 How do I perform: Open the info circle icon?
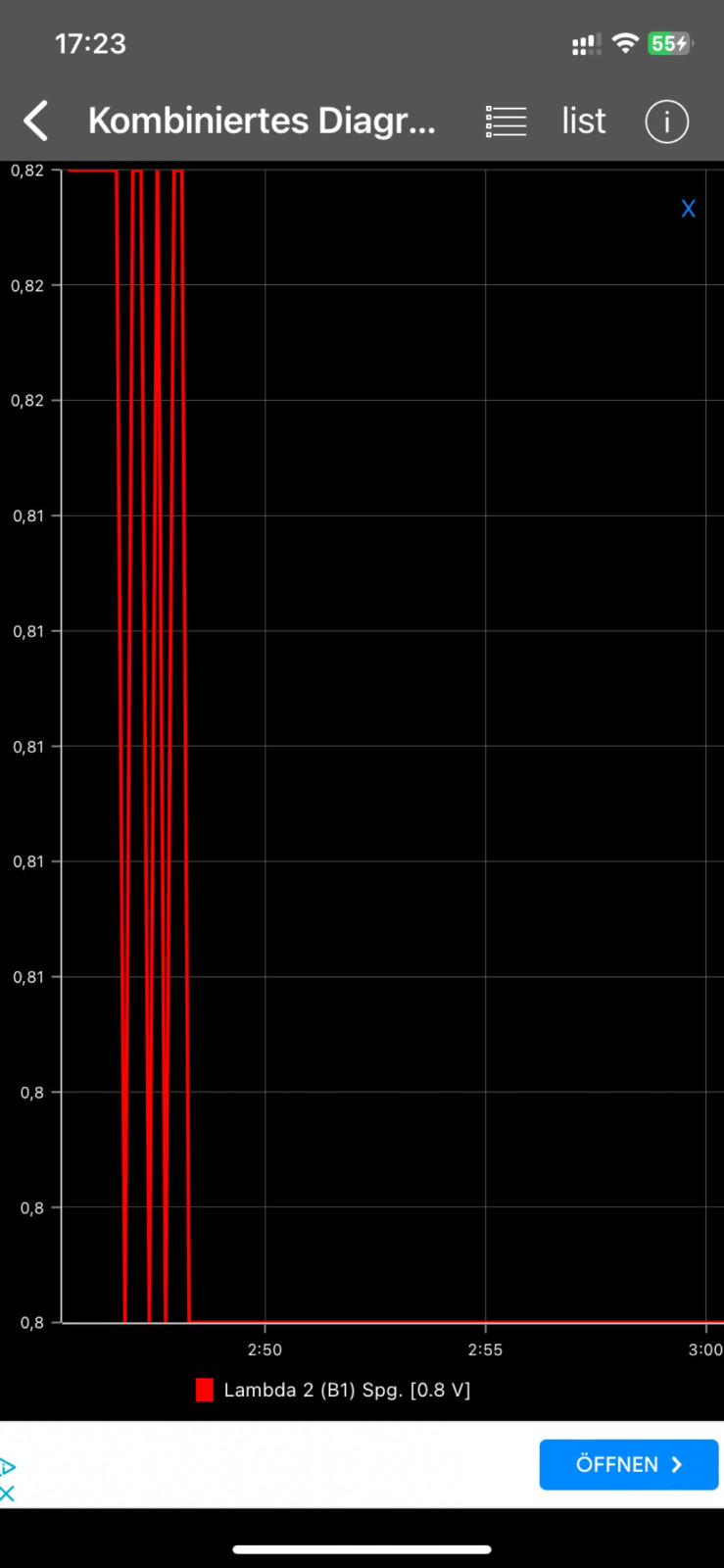(666, 122)
